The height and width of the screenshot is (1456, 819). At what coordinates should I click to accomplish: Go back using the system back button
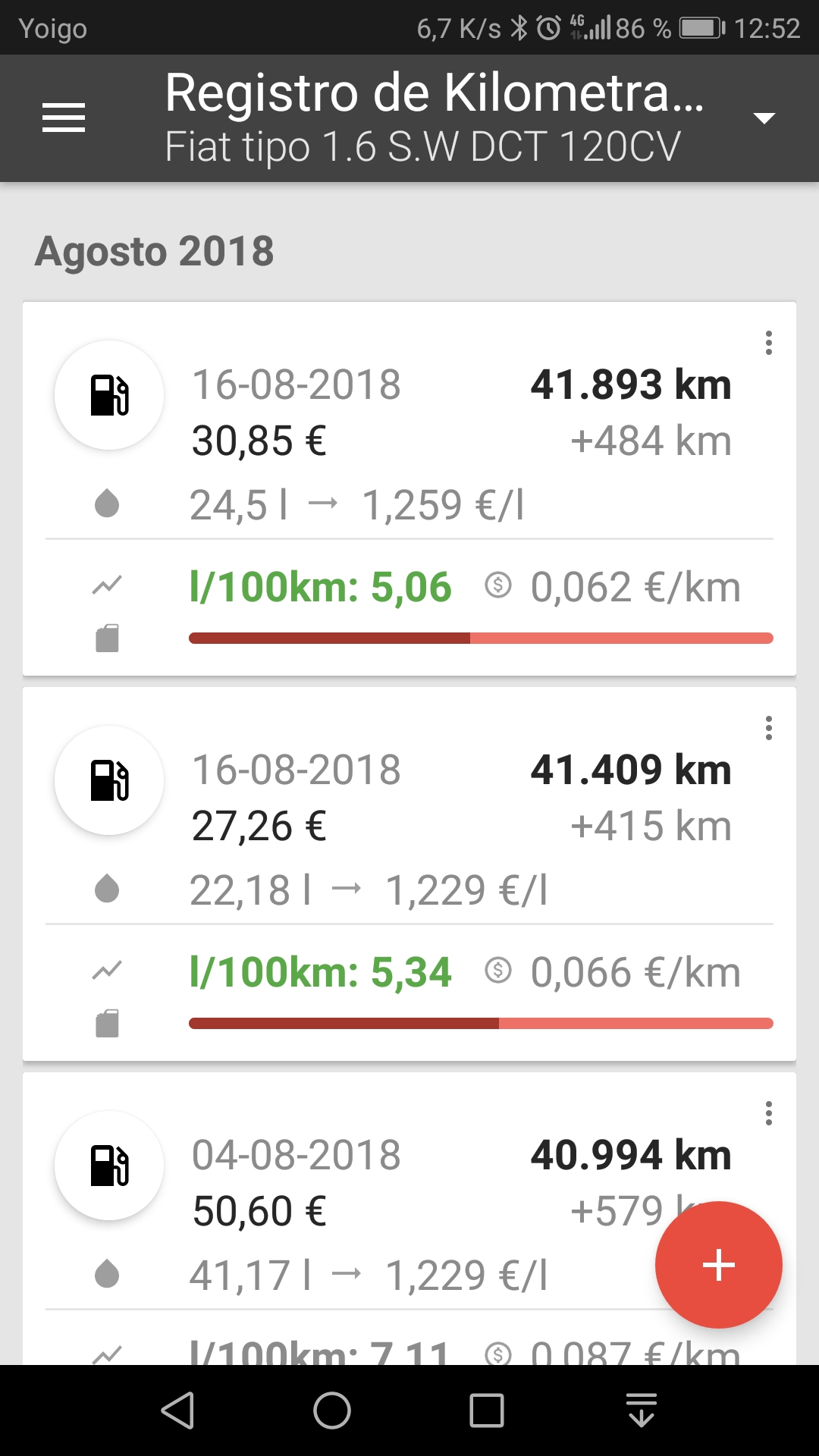click(x=178, y=1410)
